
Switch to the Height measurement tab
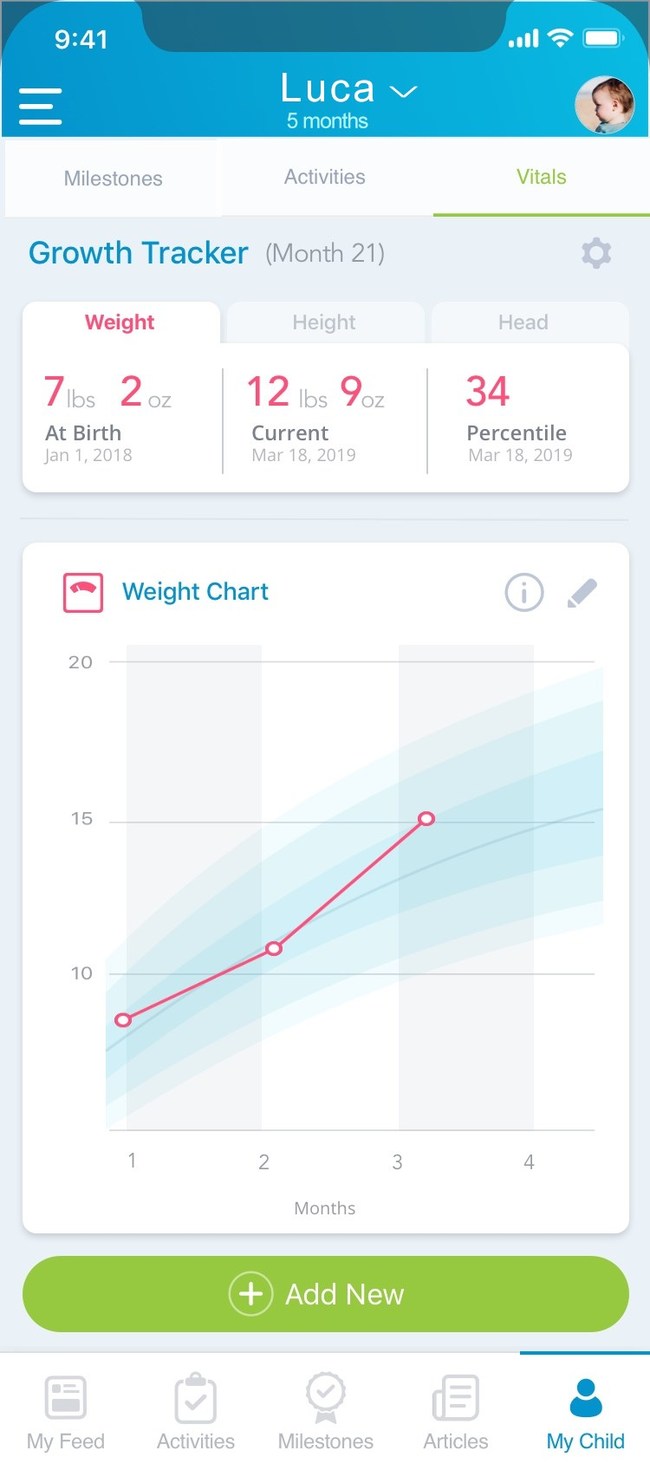(324, 322)
